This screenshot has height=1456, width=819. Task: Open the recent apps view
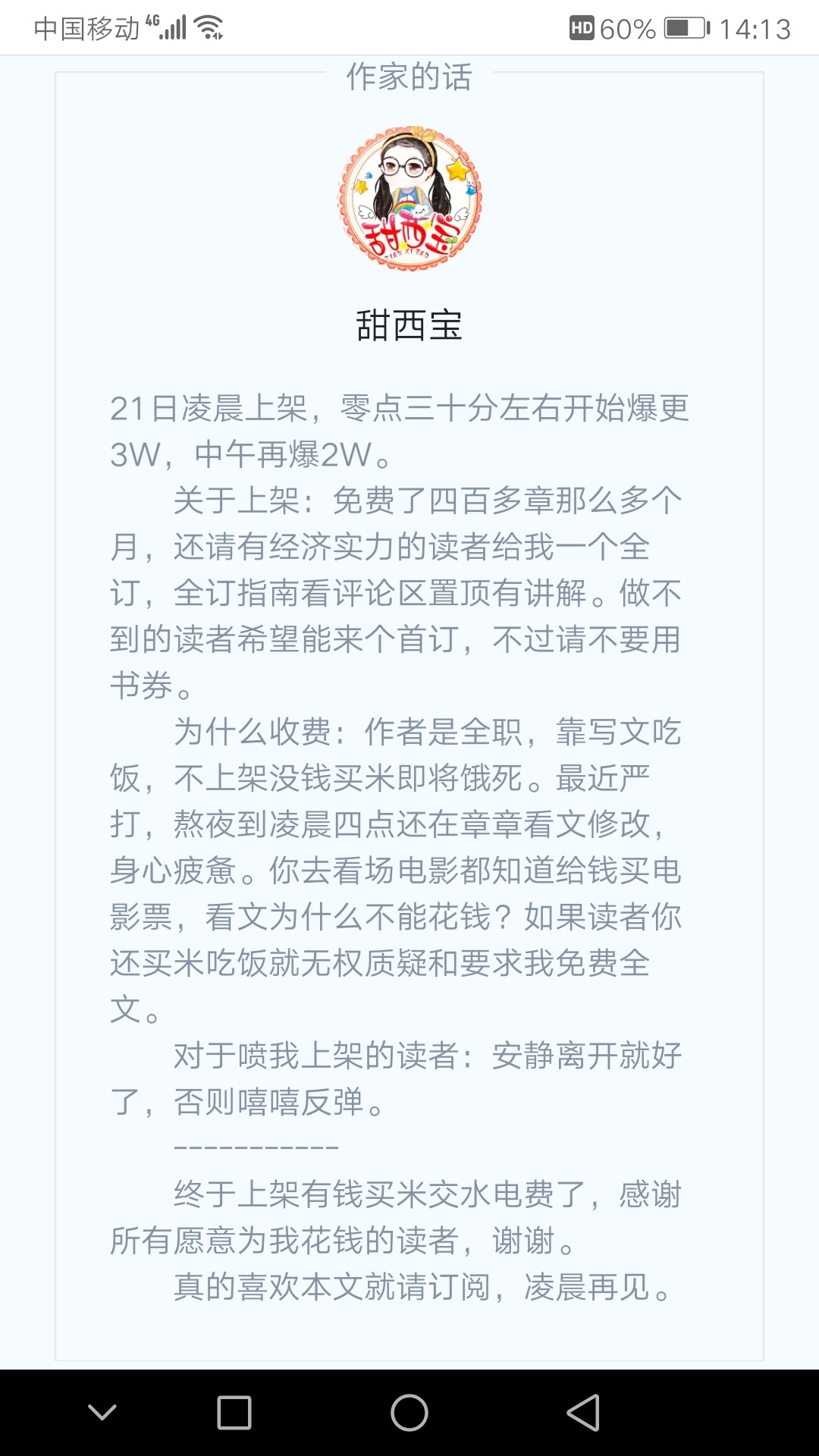click(x=234, y=1412)
